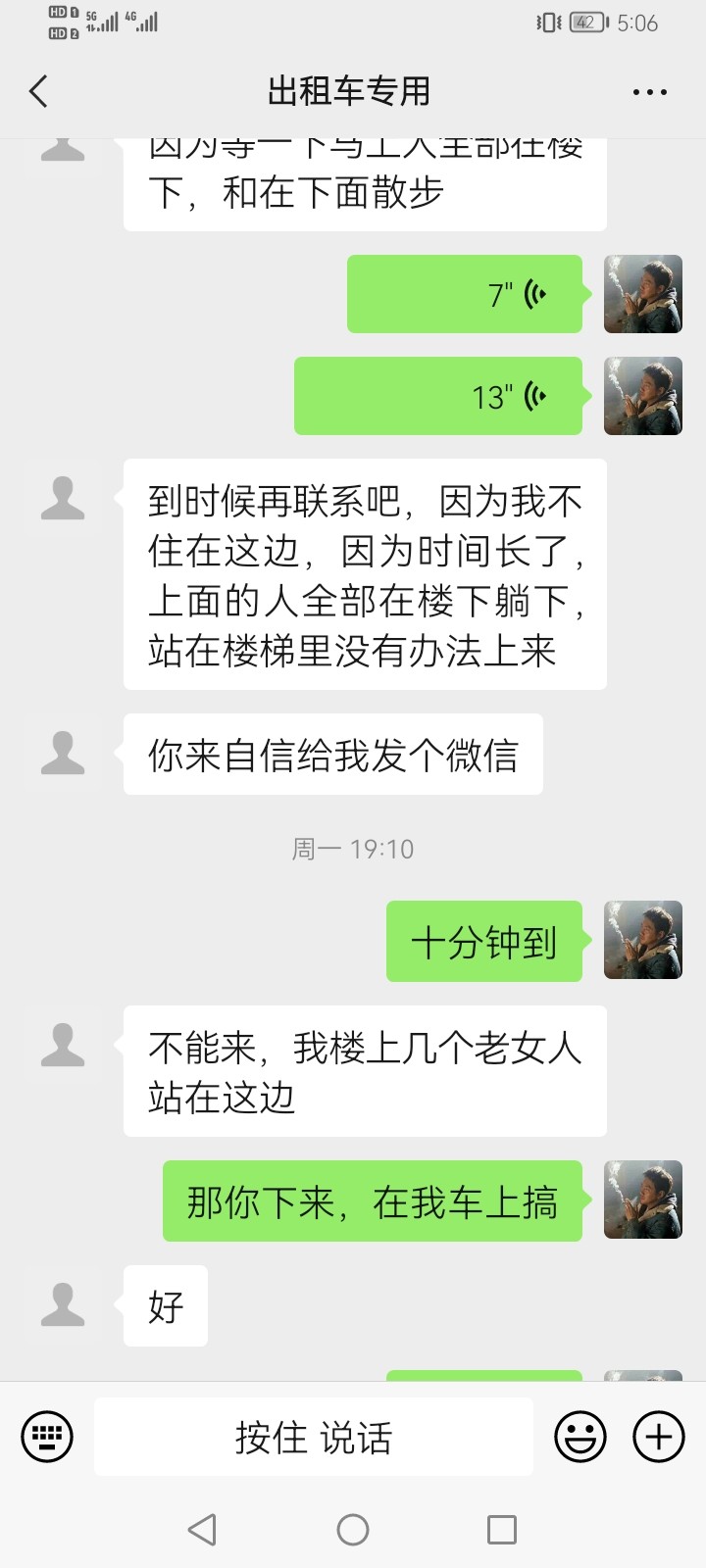Screen dimensions: 706x1568
Task: Go to the home screen
Action: [x=353, y=1529]
